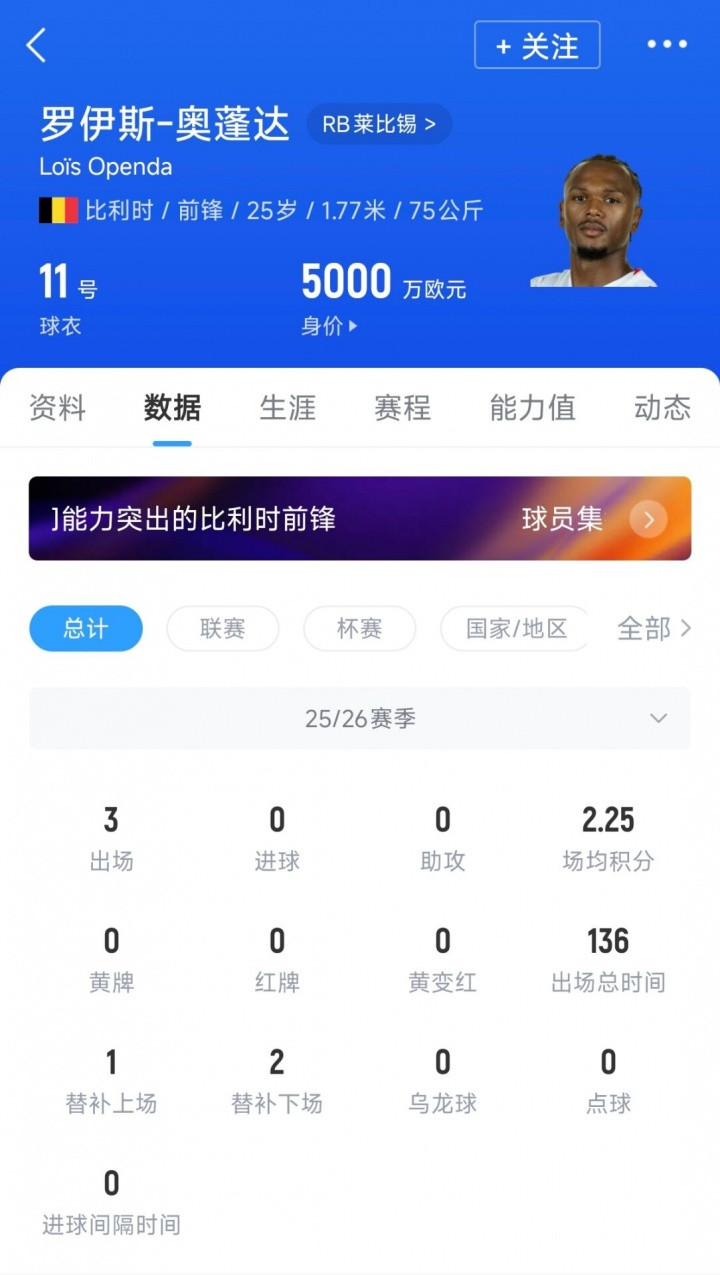Open the 球员集 banner

[360, 518]
